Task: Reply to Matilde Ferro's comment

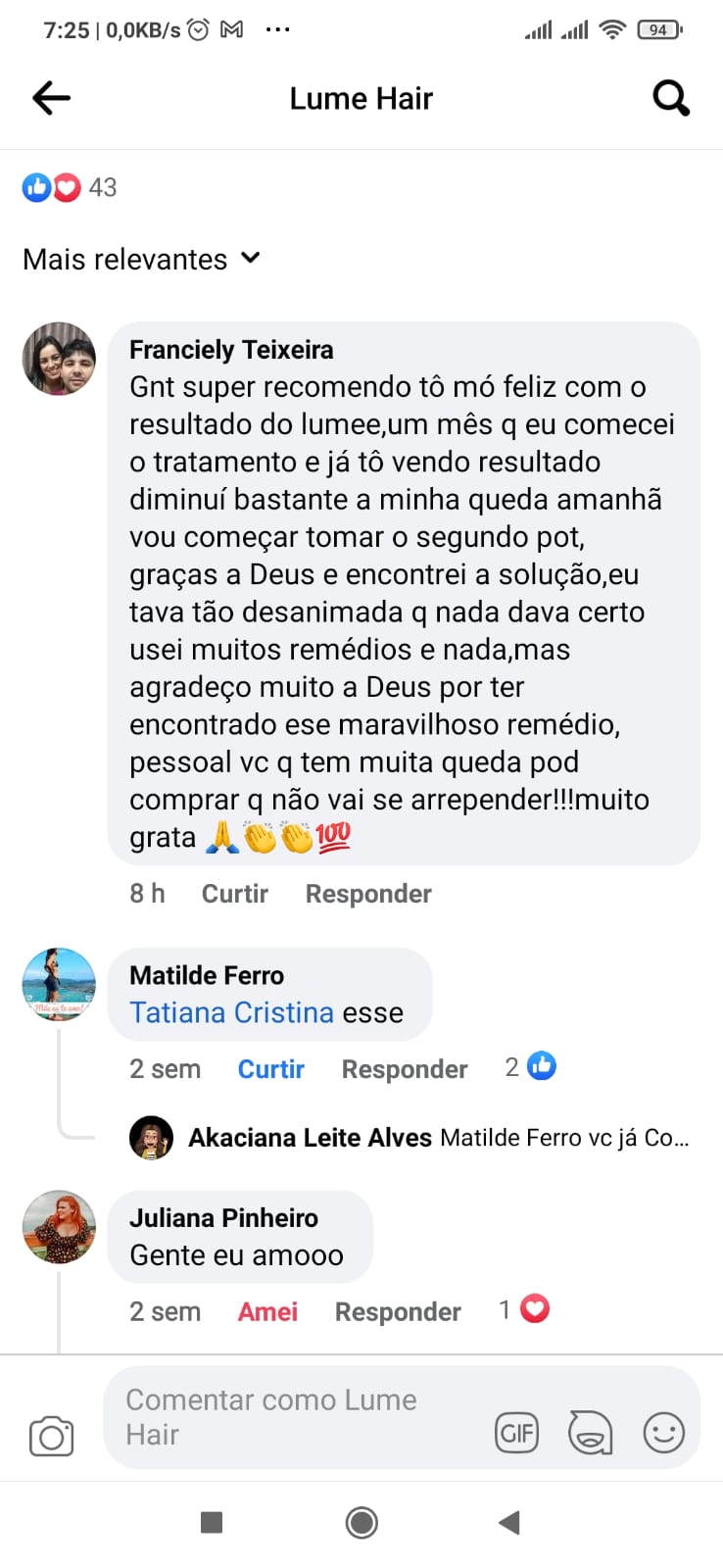Action: click(x=405, y=1069)
